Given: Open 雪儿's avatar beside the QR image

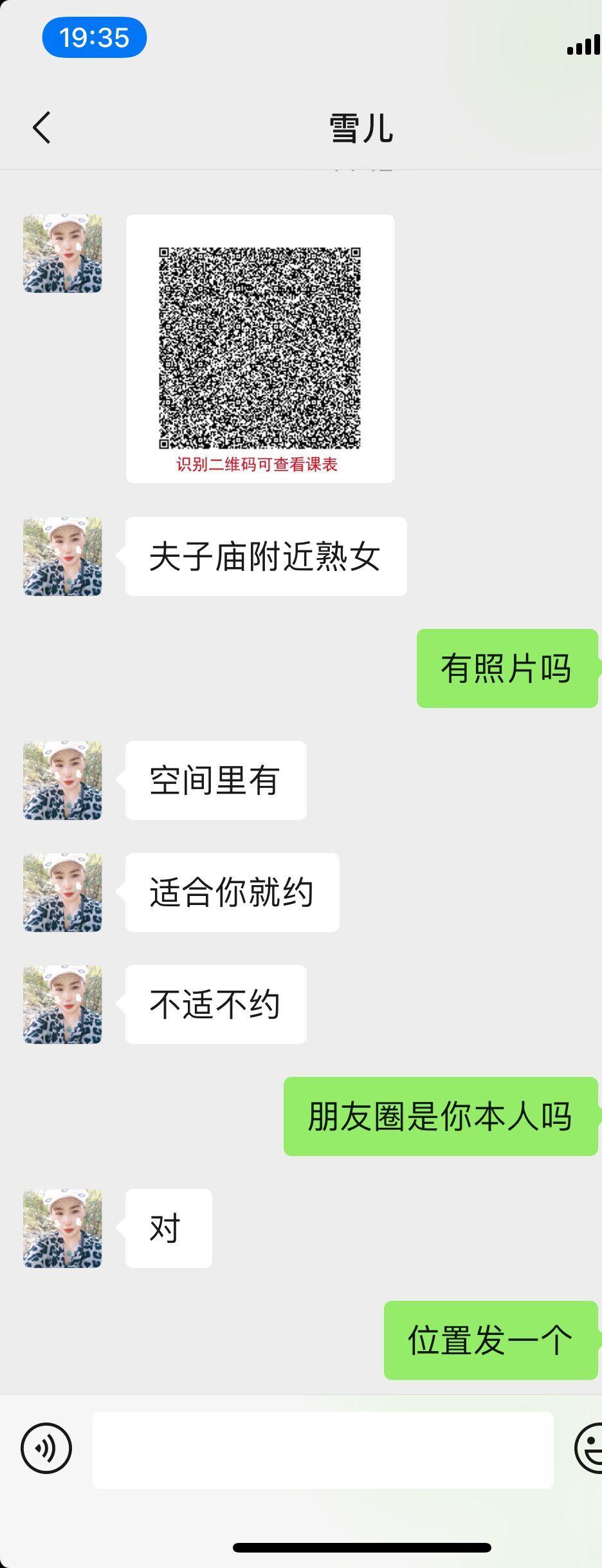Looking at the screenshot, I should tap(62, 254).
